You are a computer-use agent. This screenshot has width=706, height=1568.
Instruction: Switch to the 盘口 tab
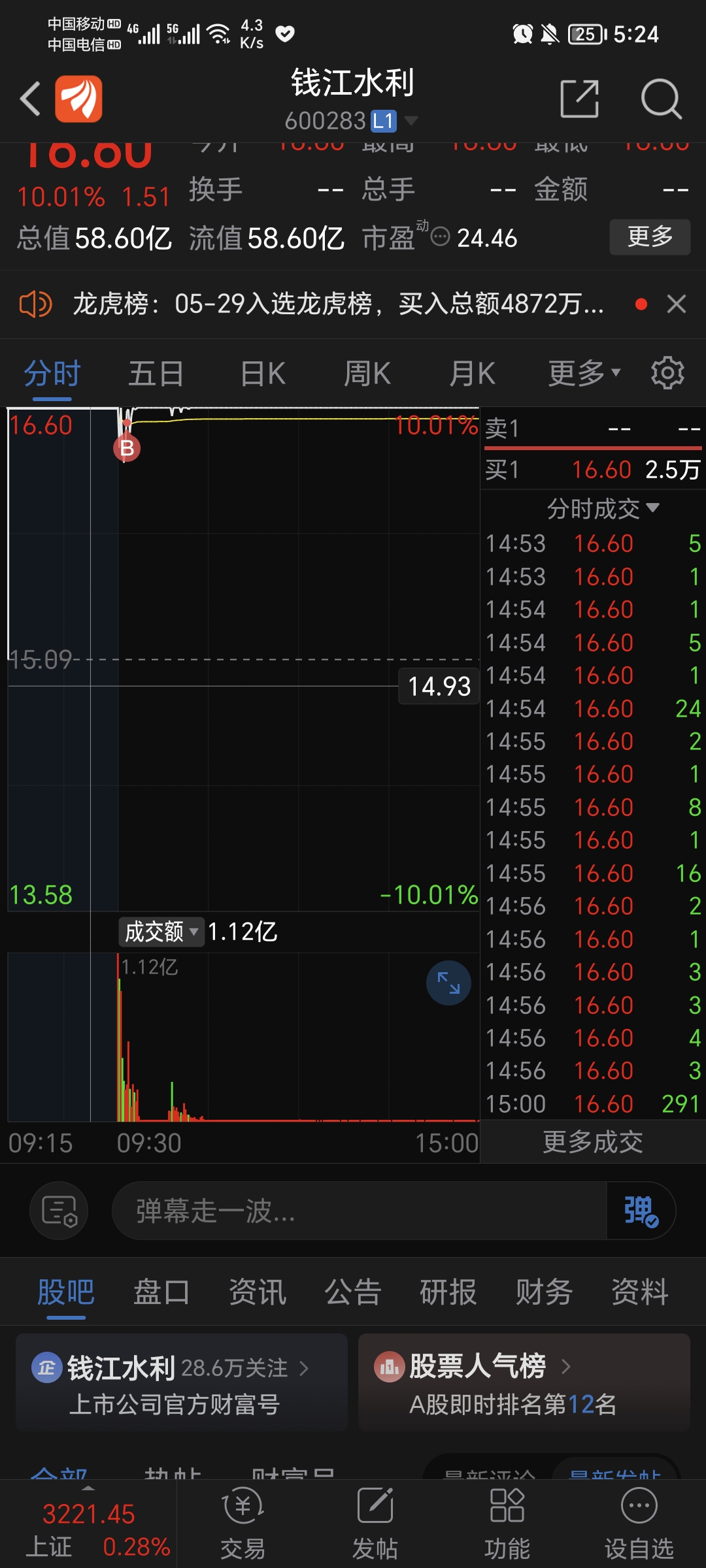click(x=161, y=1292)
